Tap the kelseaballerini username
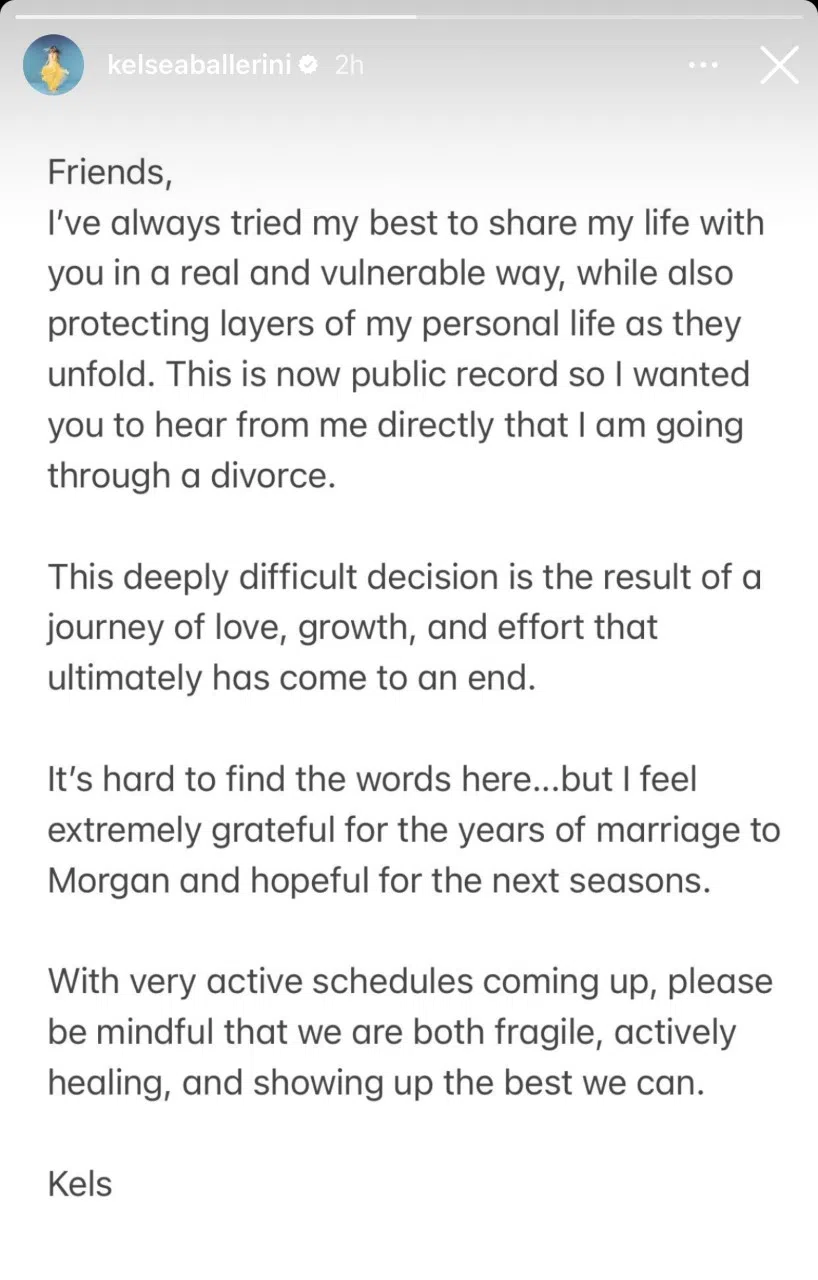 [x=199, y=65]
